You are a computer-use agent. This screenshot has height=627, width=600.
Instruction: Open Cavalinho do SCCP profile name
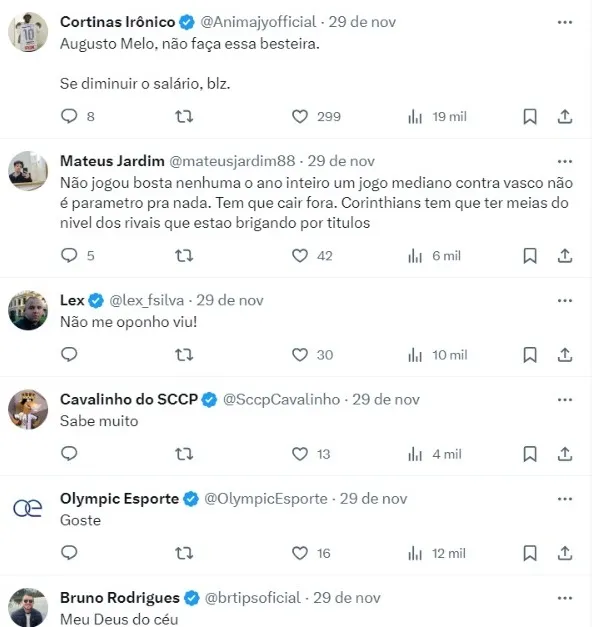click(x=128, y=399)
